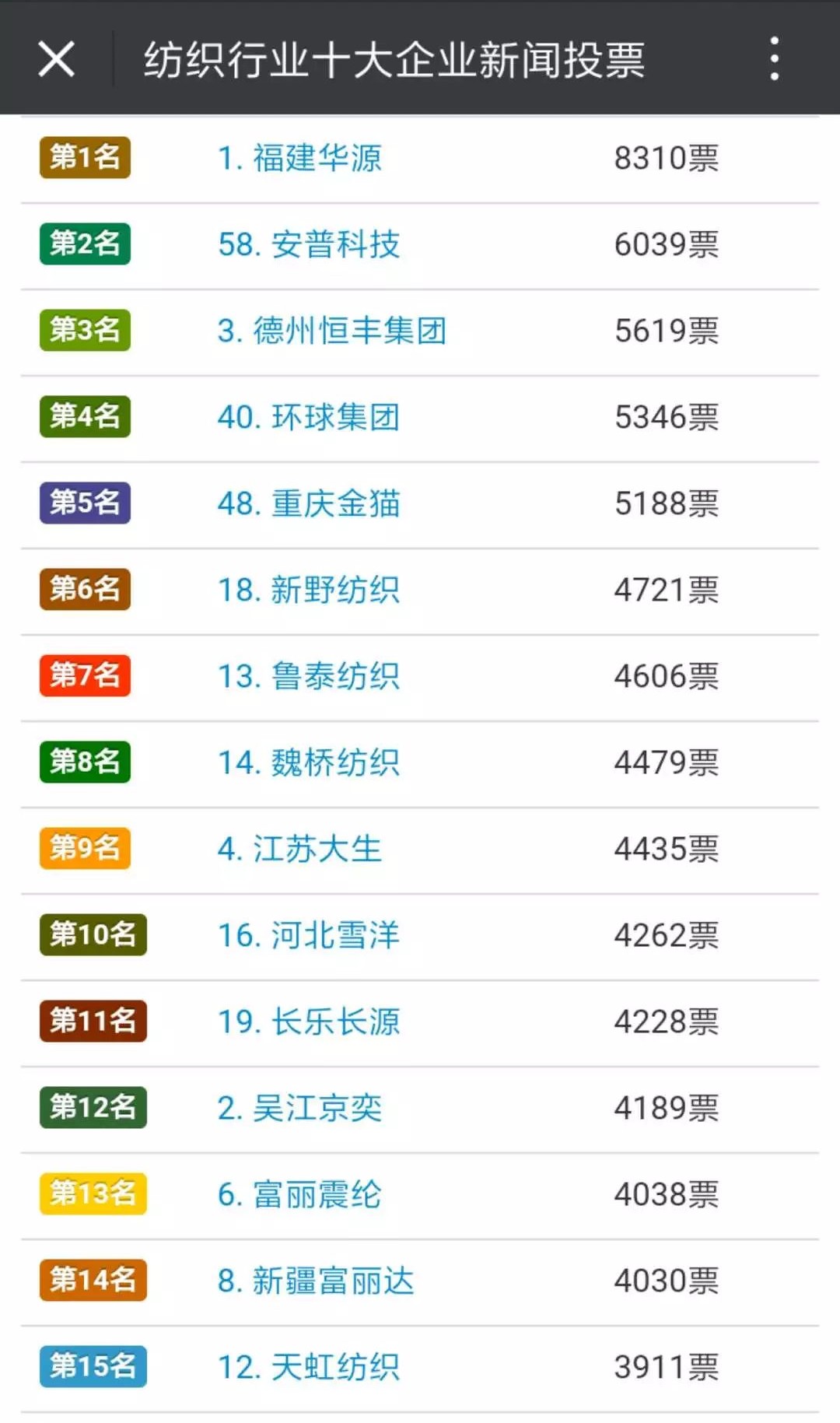Open the 福建华源 entry link
The height and width of the screenshot is (1423, 840).
[299, 158]
